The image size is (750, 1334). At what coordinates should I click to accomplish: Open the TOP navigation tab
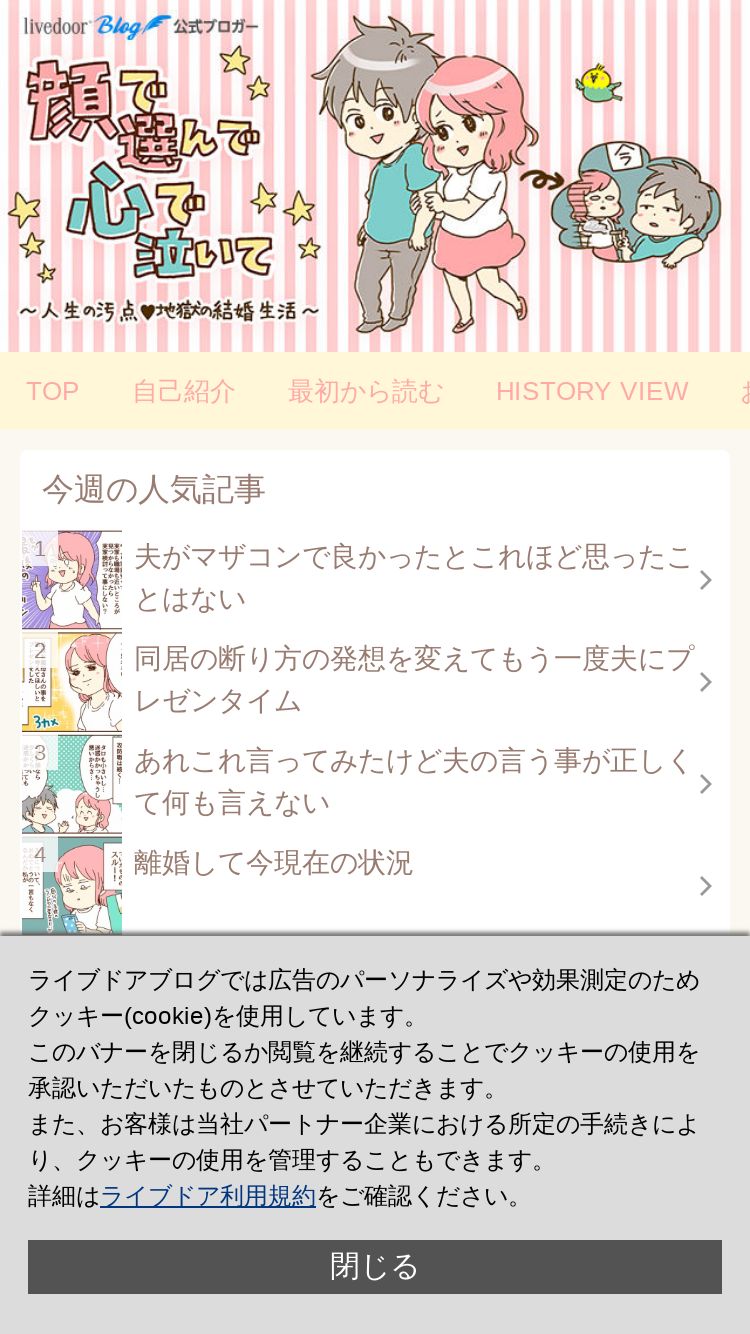pos(52,391)
